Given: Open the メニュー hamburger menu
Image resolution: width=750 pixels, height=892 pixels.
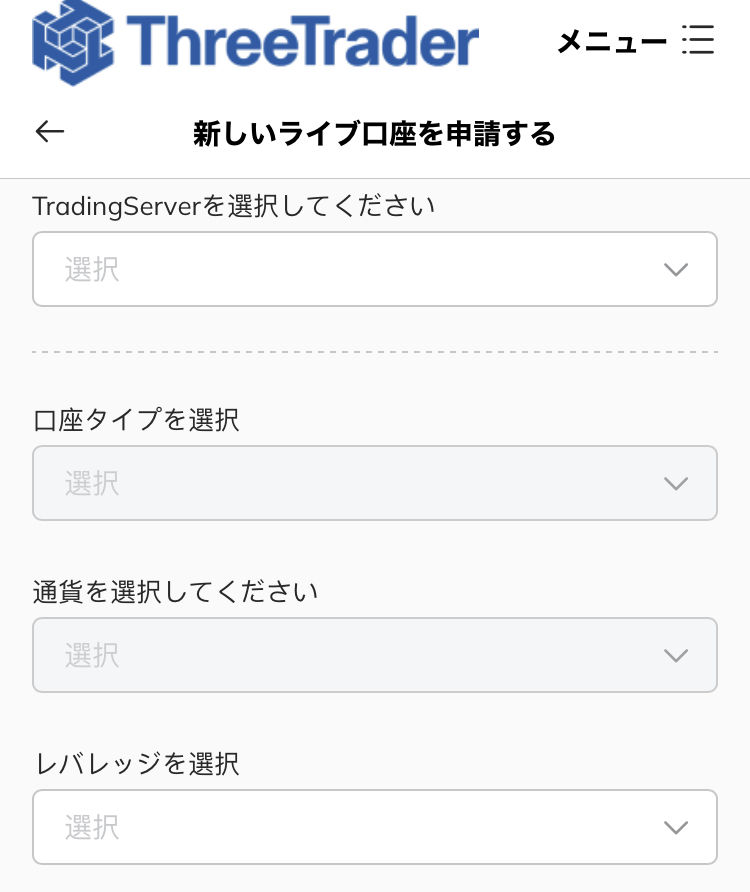Looking at the screenshot, I should coord(696,41).
